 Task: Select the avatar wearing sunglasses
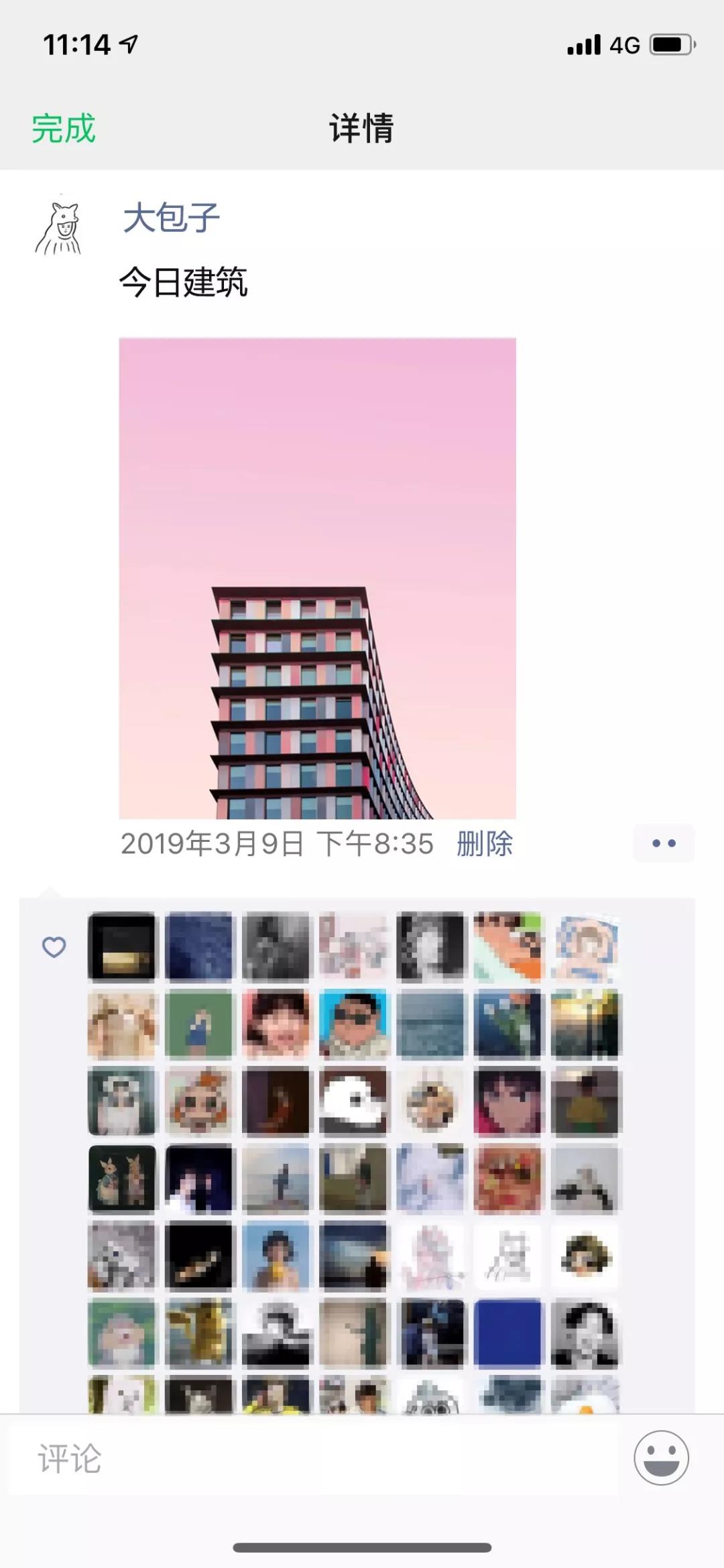click(354, 1024)
